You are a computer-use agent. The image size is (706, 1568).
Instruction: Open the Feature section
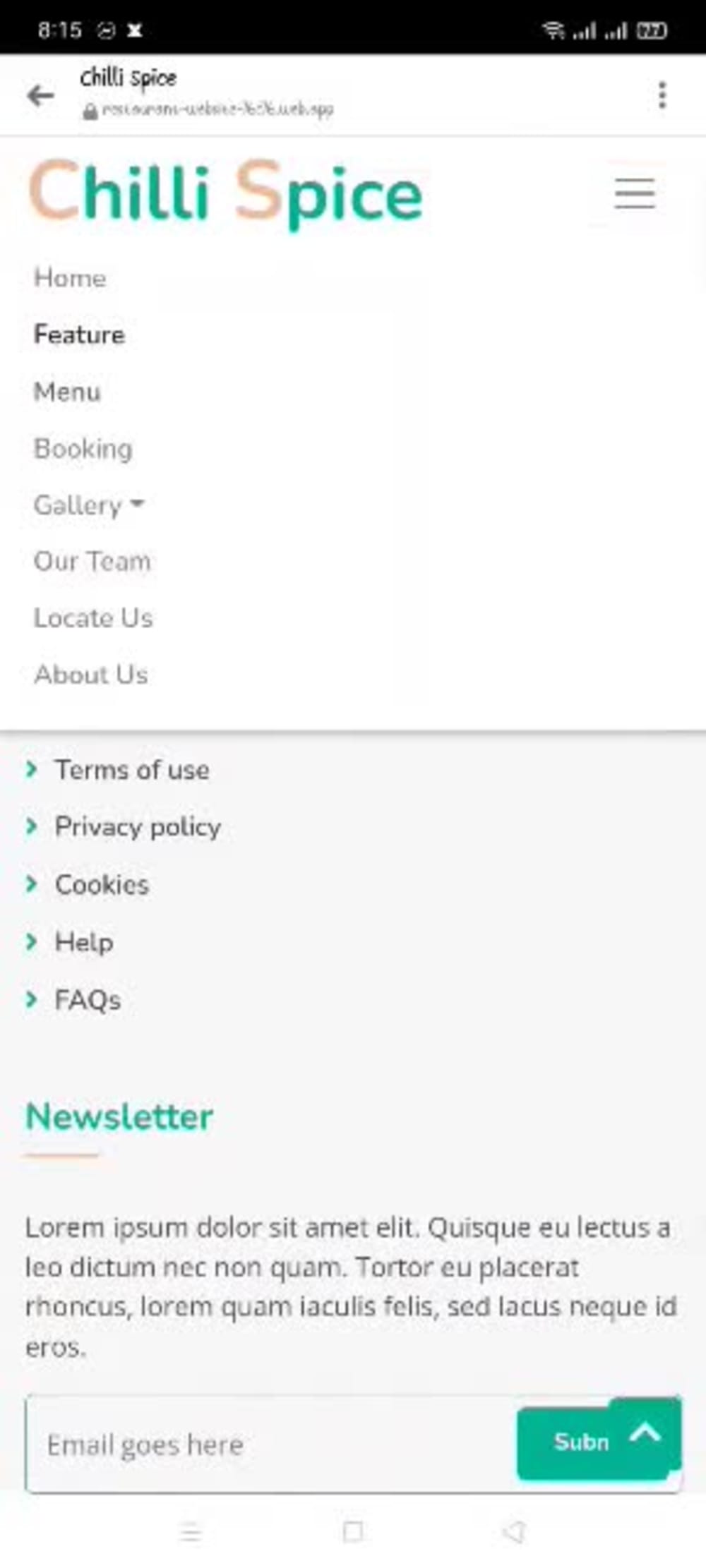[x=79, y=334]
